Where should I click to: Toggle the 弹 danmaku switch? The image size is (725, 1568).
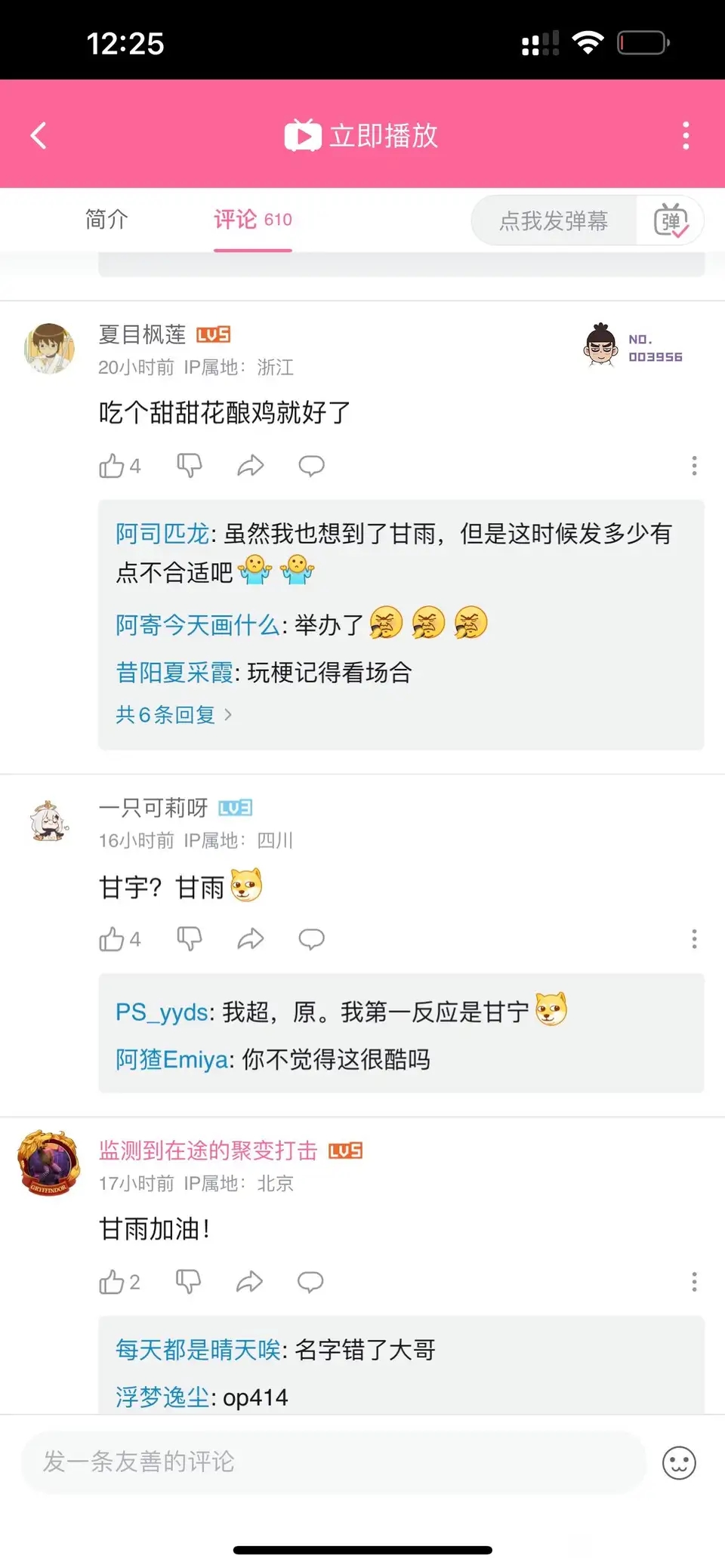(671, 220)
